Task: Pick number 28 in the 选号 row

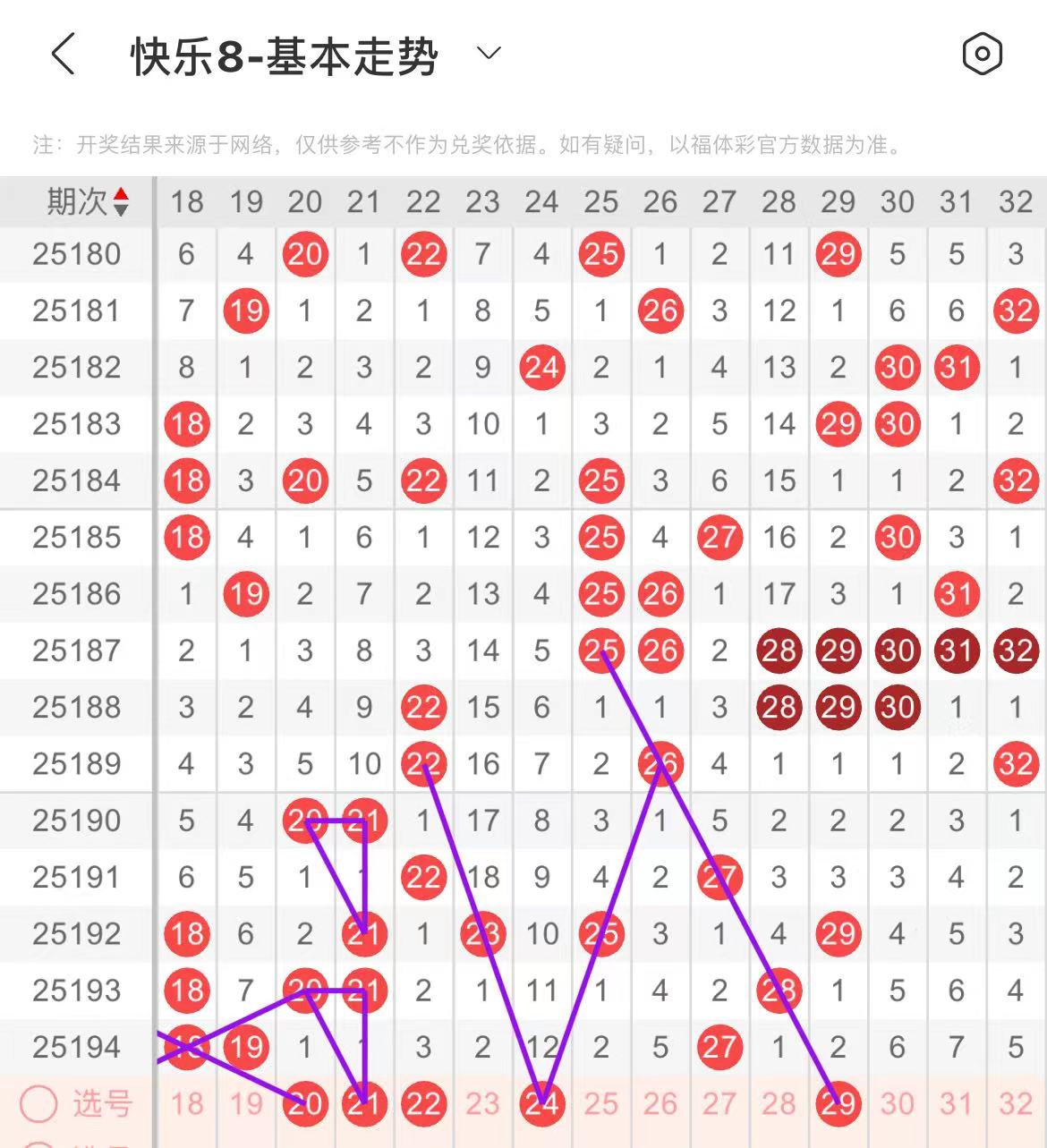Action: [779, 1104]
